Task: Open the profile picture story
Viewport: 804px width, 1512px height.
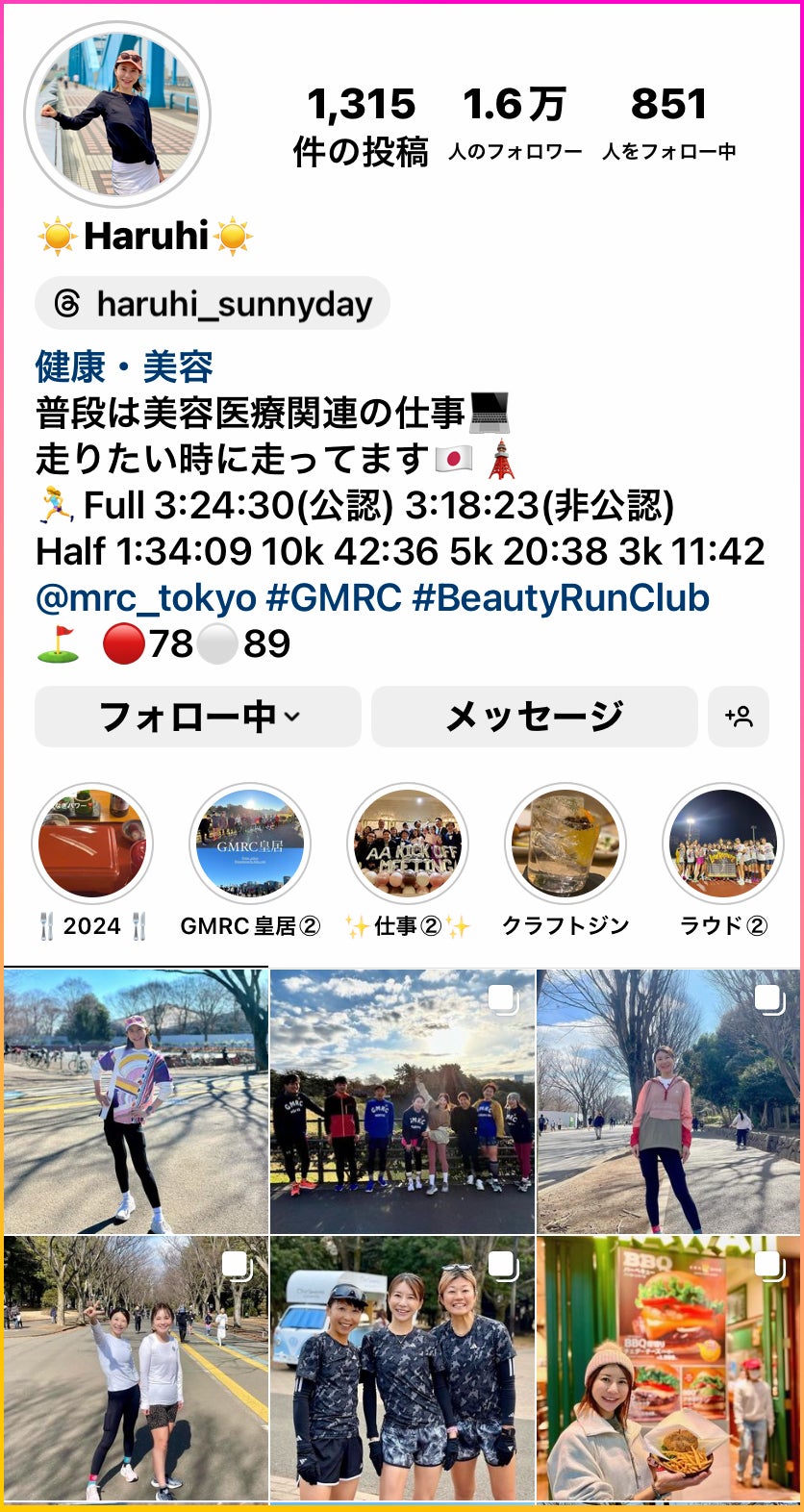Action: click(x=117, y=114)
